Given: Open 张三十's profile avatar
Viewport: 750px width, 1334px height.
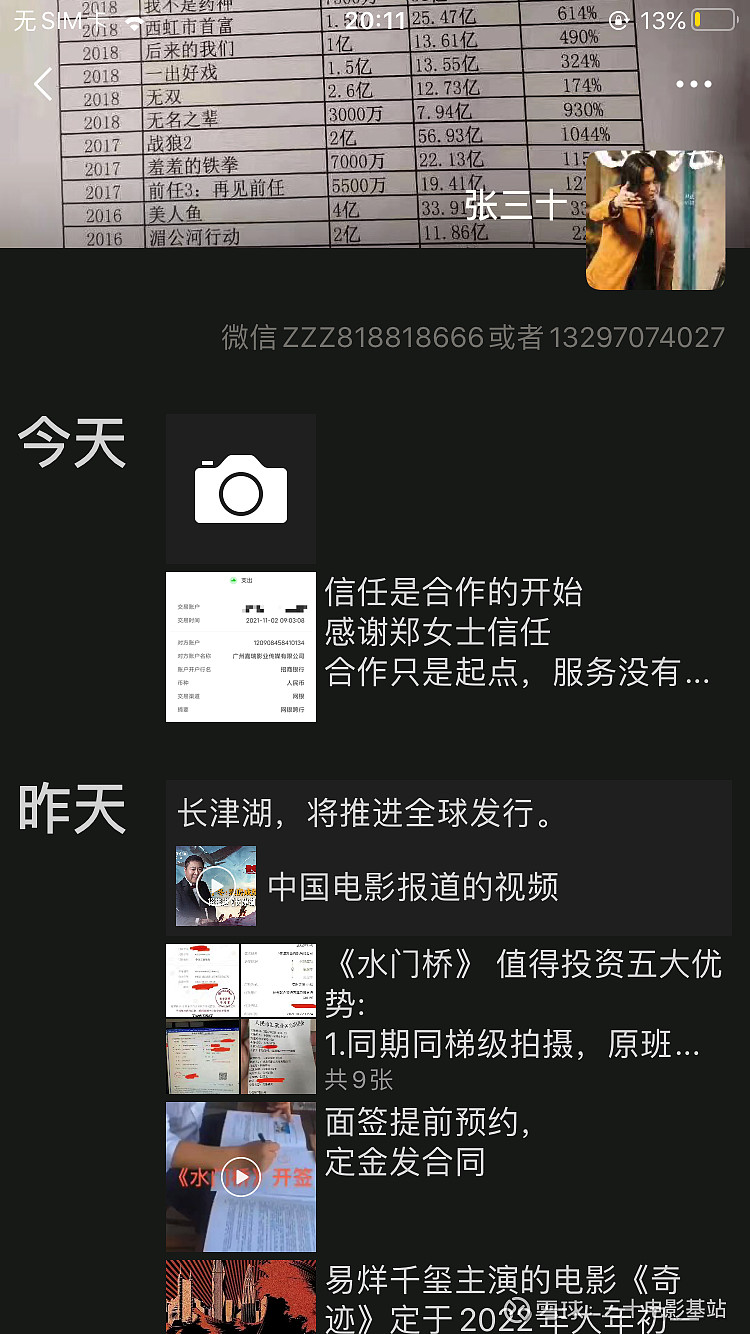Looking at the screenshot, I should coord(655,220).
